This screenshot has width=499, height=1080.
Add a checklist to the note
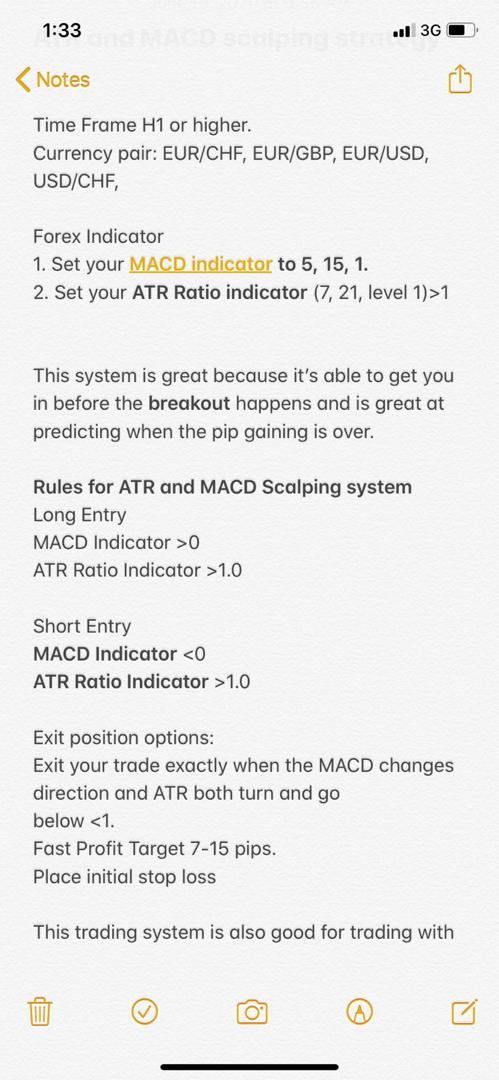click(145, 1011)
